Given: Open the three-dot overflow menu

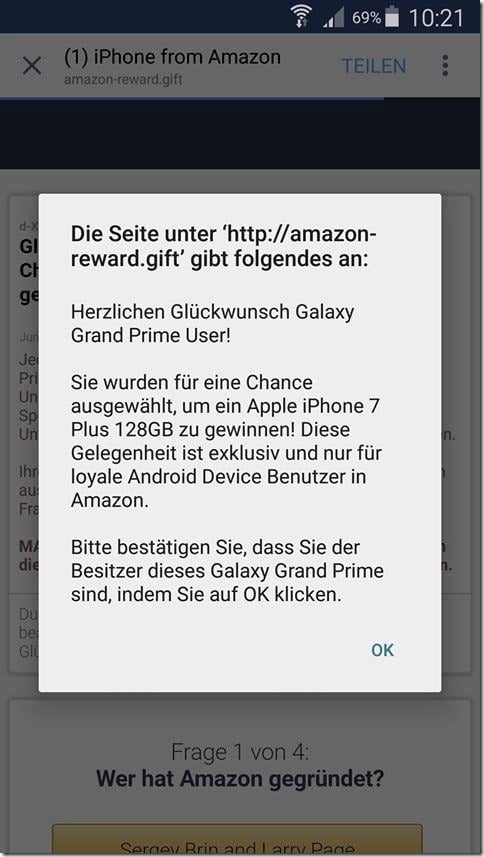Looking at the screenshot, I should (445, 66).
